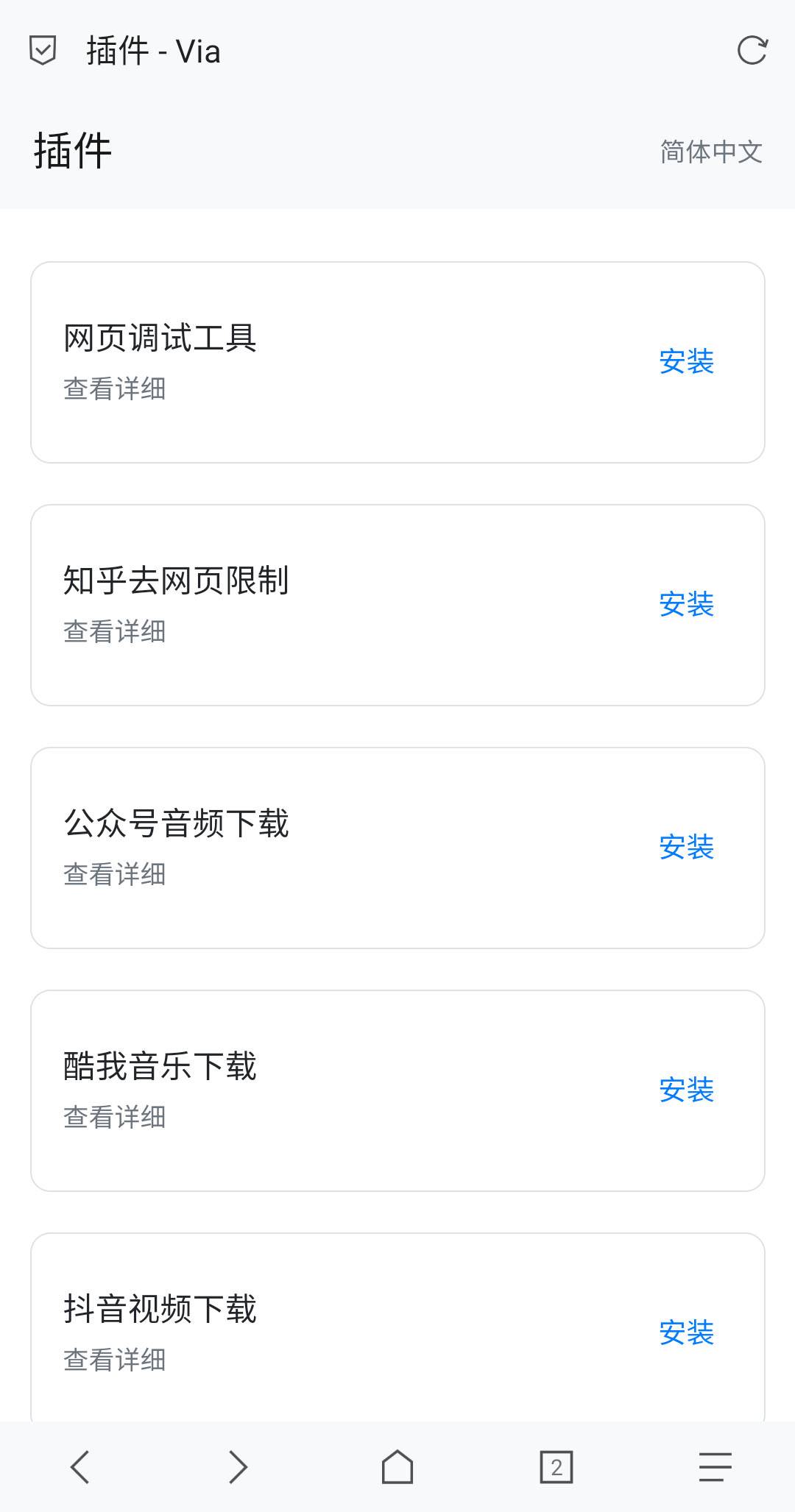This screenshot has width=795, height=1512.
Task: Tap the back navigation arrow
Action: 79,1464
